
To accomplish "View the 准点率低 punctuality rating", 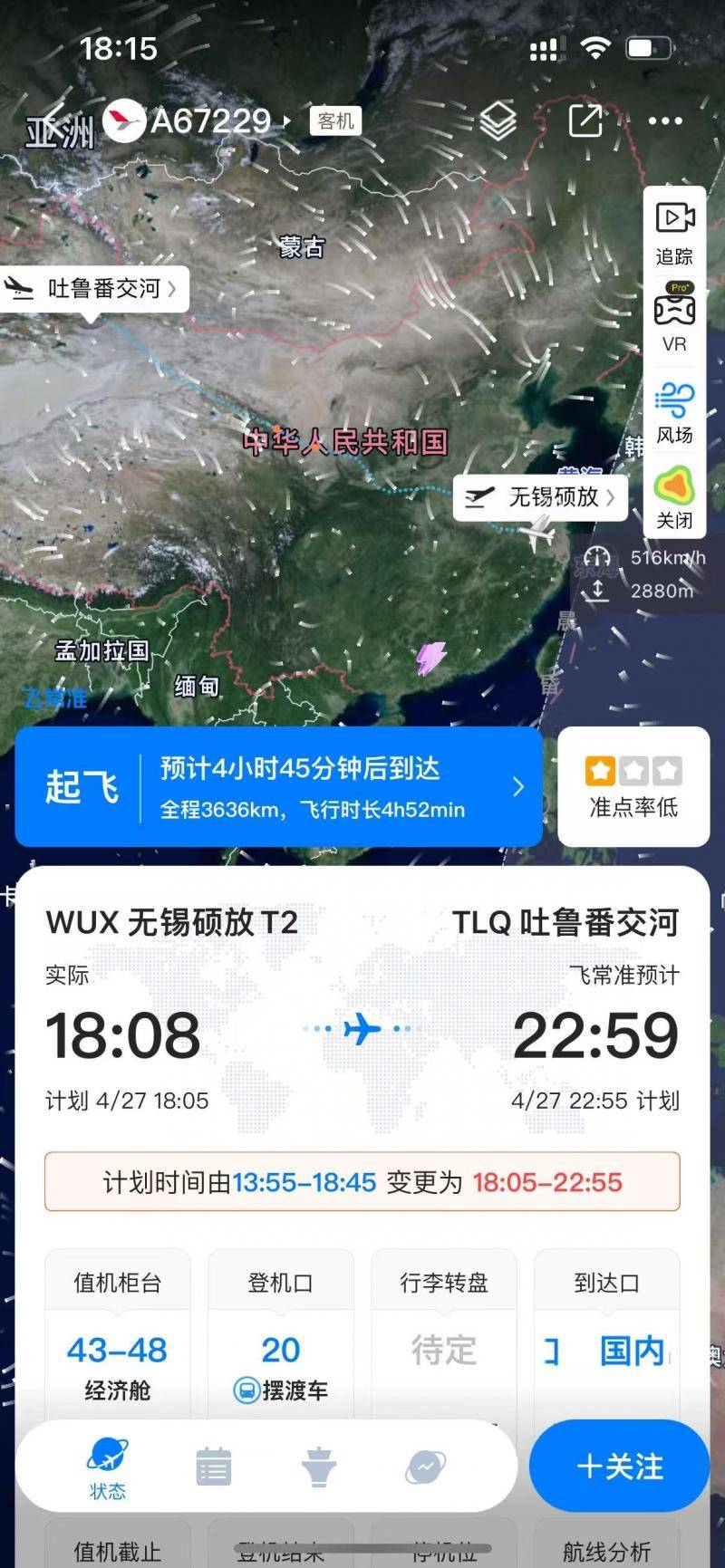I will [x=633, y=786].
